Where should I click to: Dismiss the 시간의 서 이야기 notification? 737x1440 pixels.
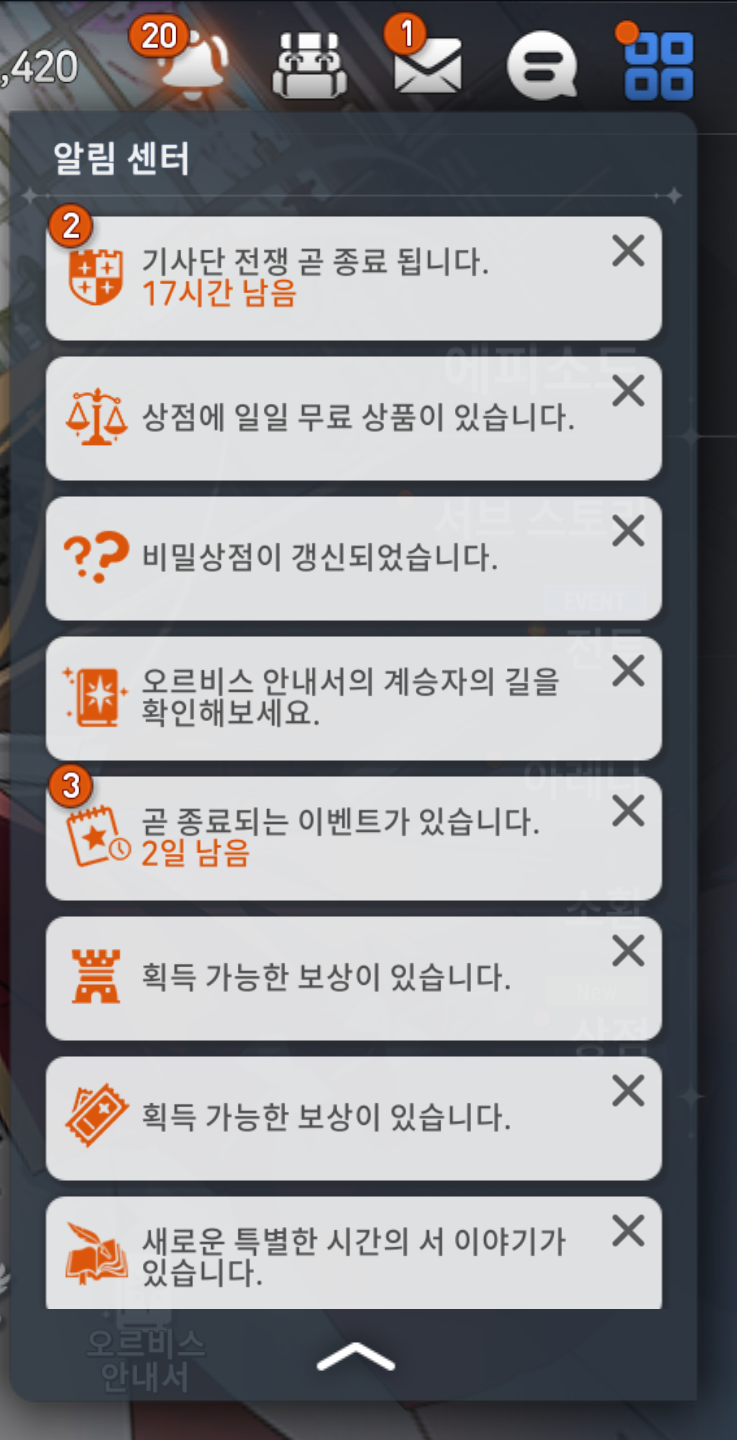point(628,1231)
